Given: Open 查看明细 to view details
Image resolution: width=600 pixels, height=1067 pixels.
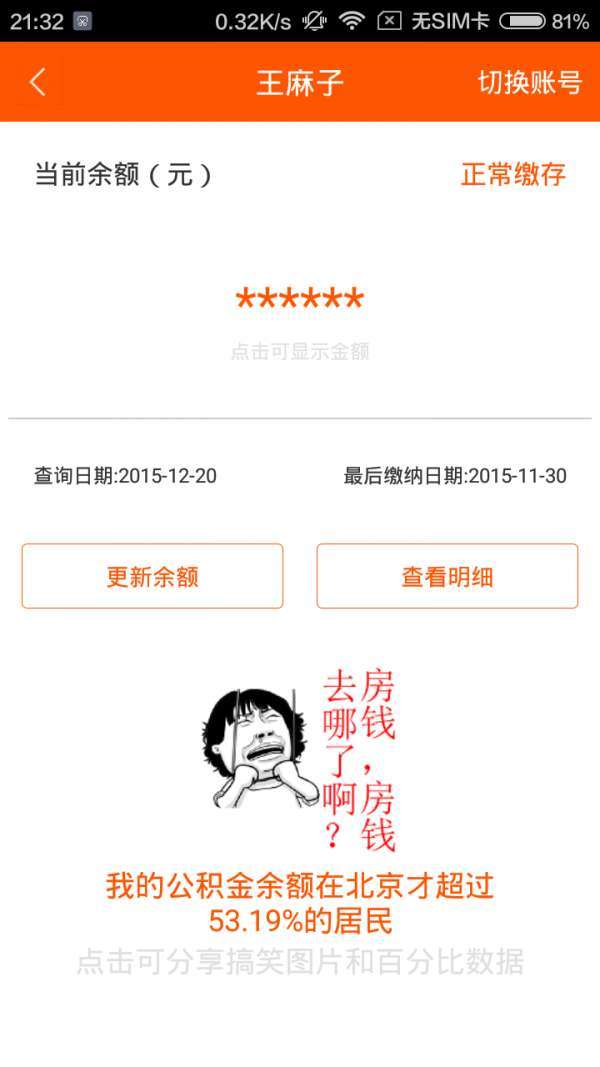Looking at the screenshot, I should (x=447, y=576).
